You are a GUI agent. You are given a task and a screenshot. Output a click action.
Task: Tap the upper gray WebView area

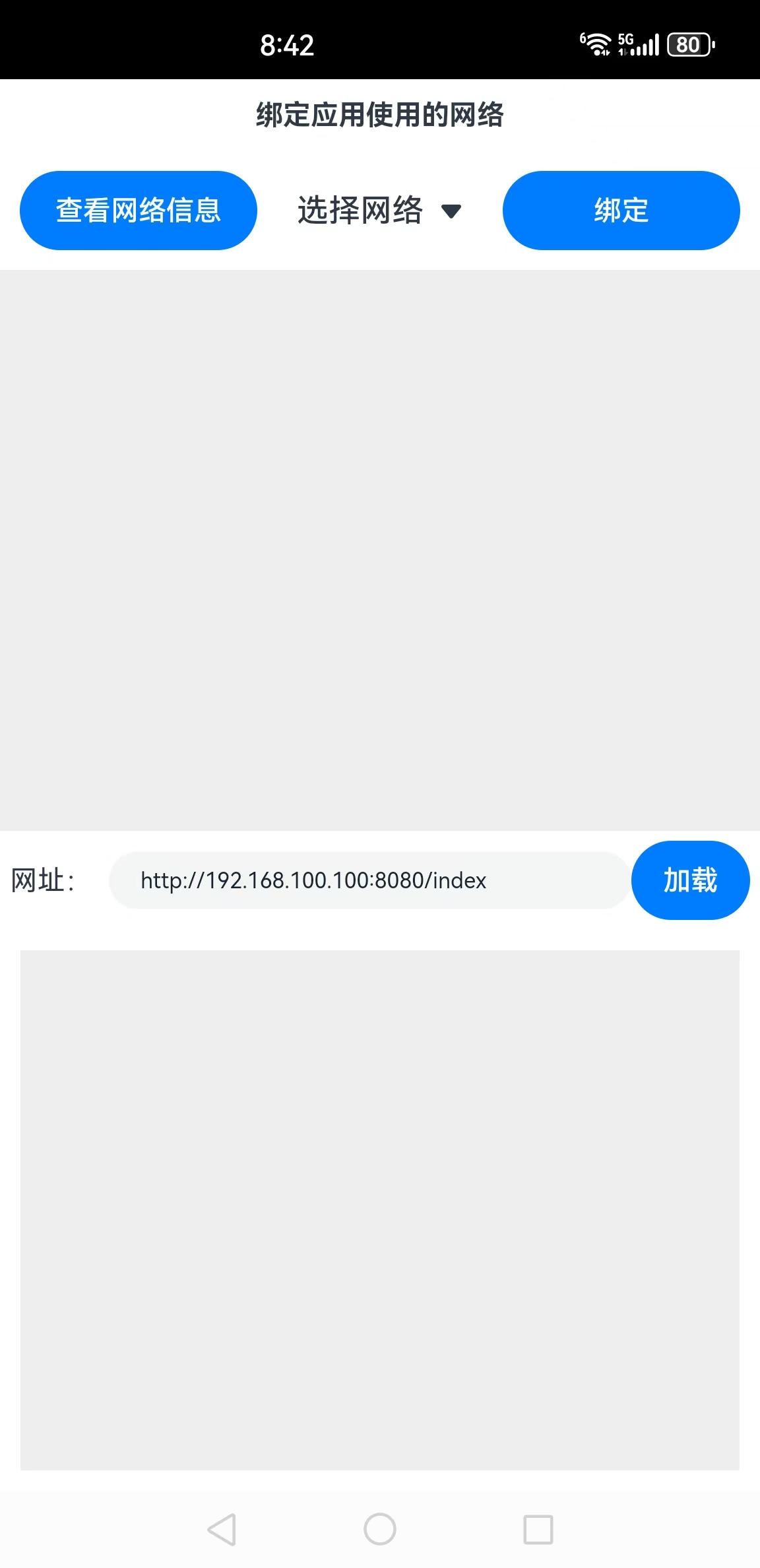pos(380,548)
